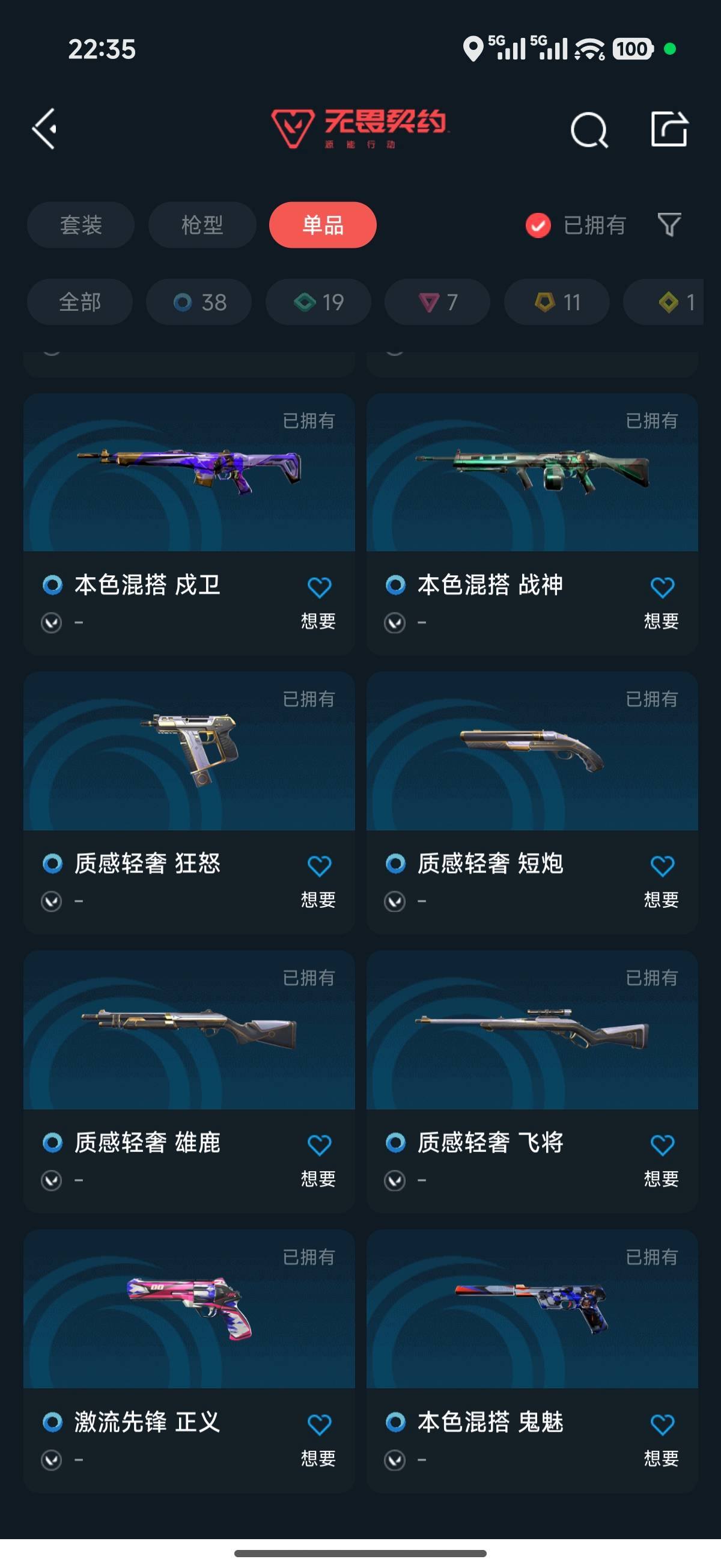The width and height of the screenshot is (721, 1568).
Task: Select the 全部 filter option
Action: 80,301
